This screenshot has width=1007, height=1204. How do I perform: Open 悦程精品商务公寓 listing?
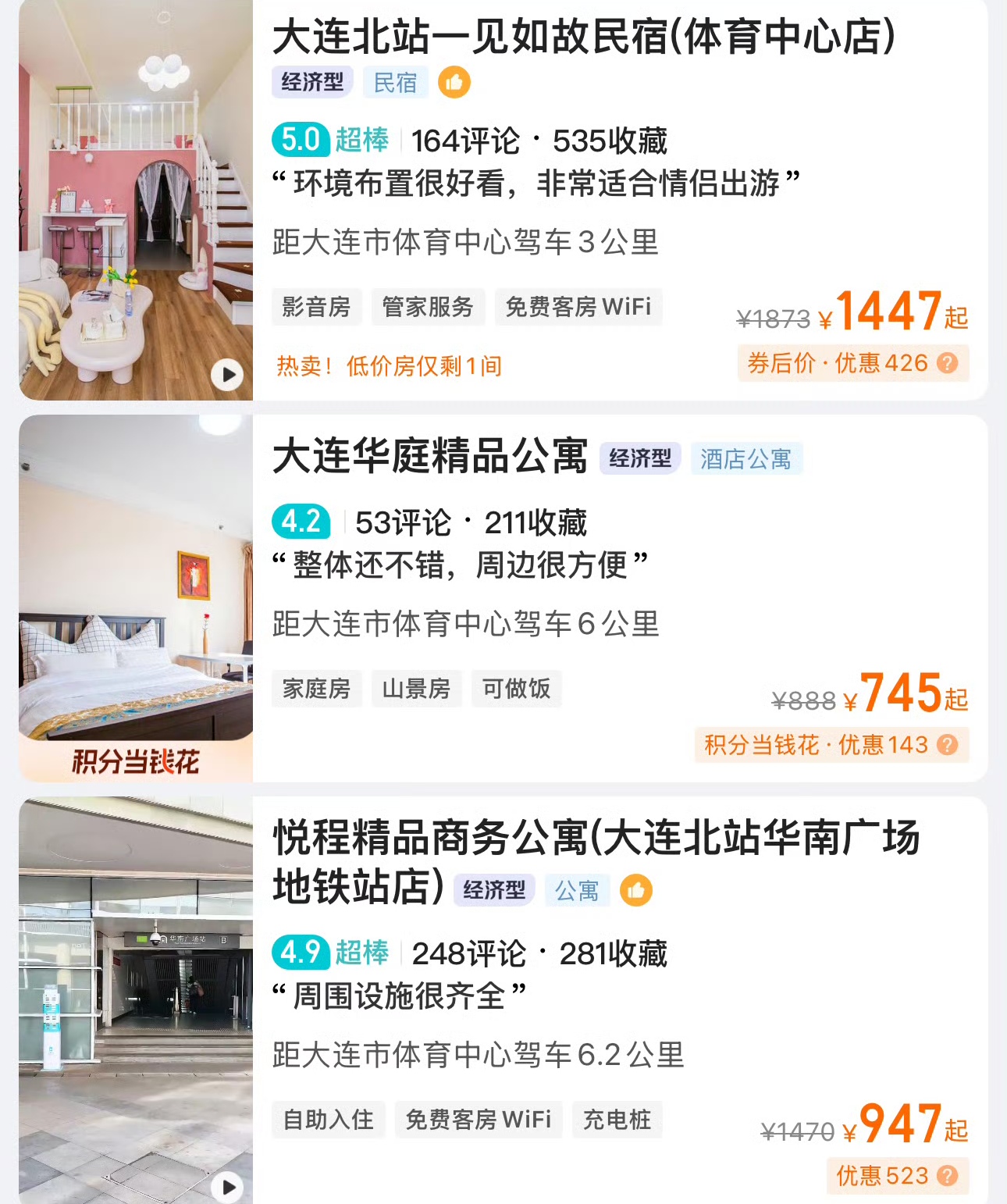(x=596, y=839)
